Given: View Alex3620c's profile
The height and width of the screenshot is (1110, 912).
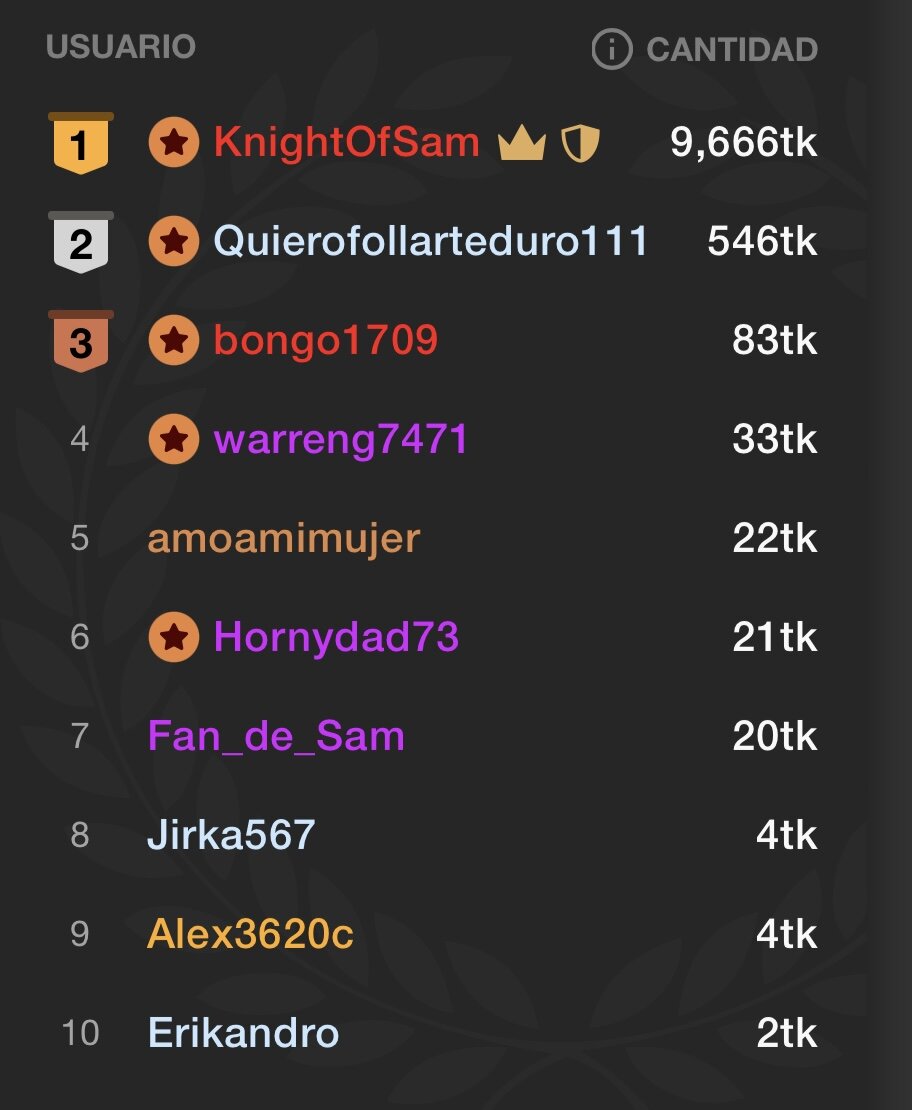Looking at the screenshot, I should [250, 934].
